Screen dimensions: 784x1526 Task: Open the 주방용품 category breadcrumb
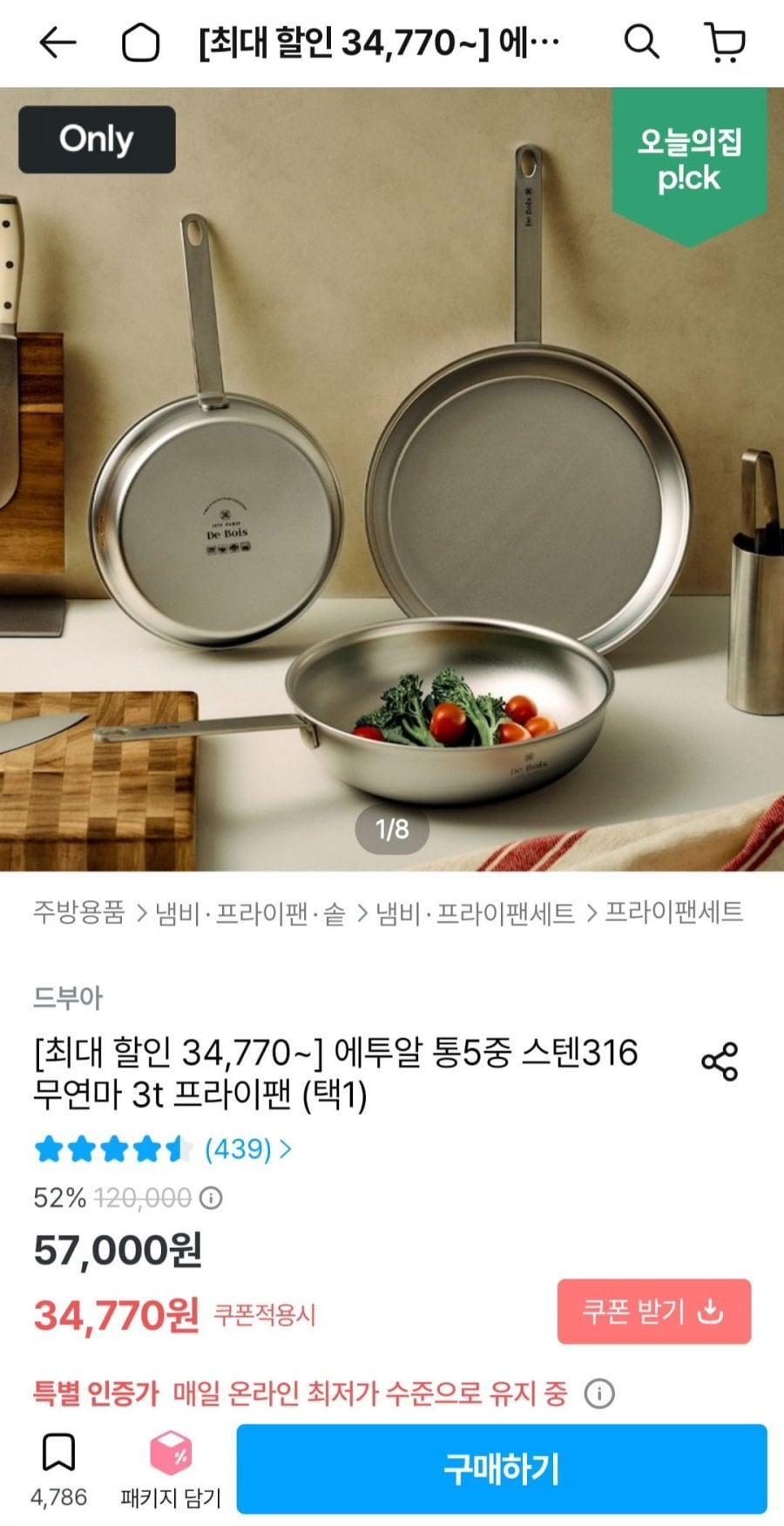79,912
